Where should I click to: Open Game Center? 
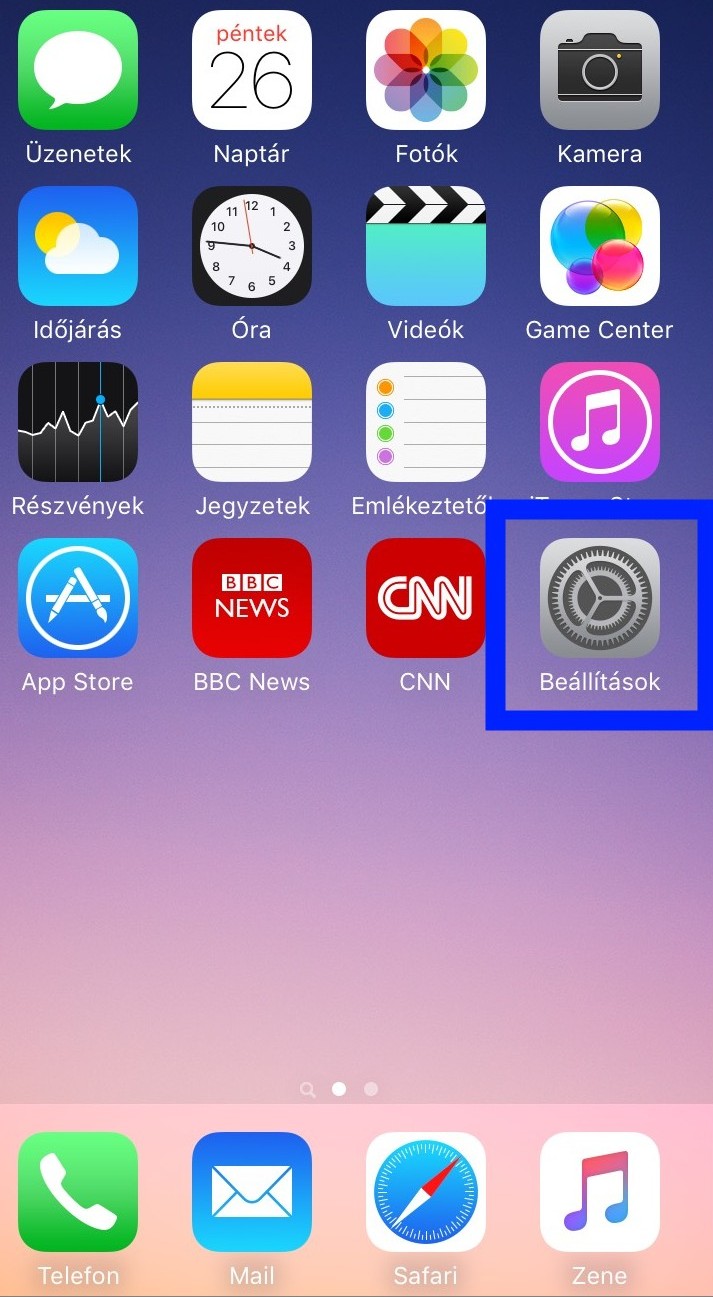point(600,246)
